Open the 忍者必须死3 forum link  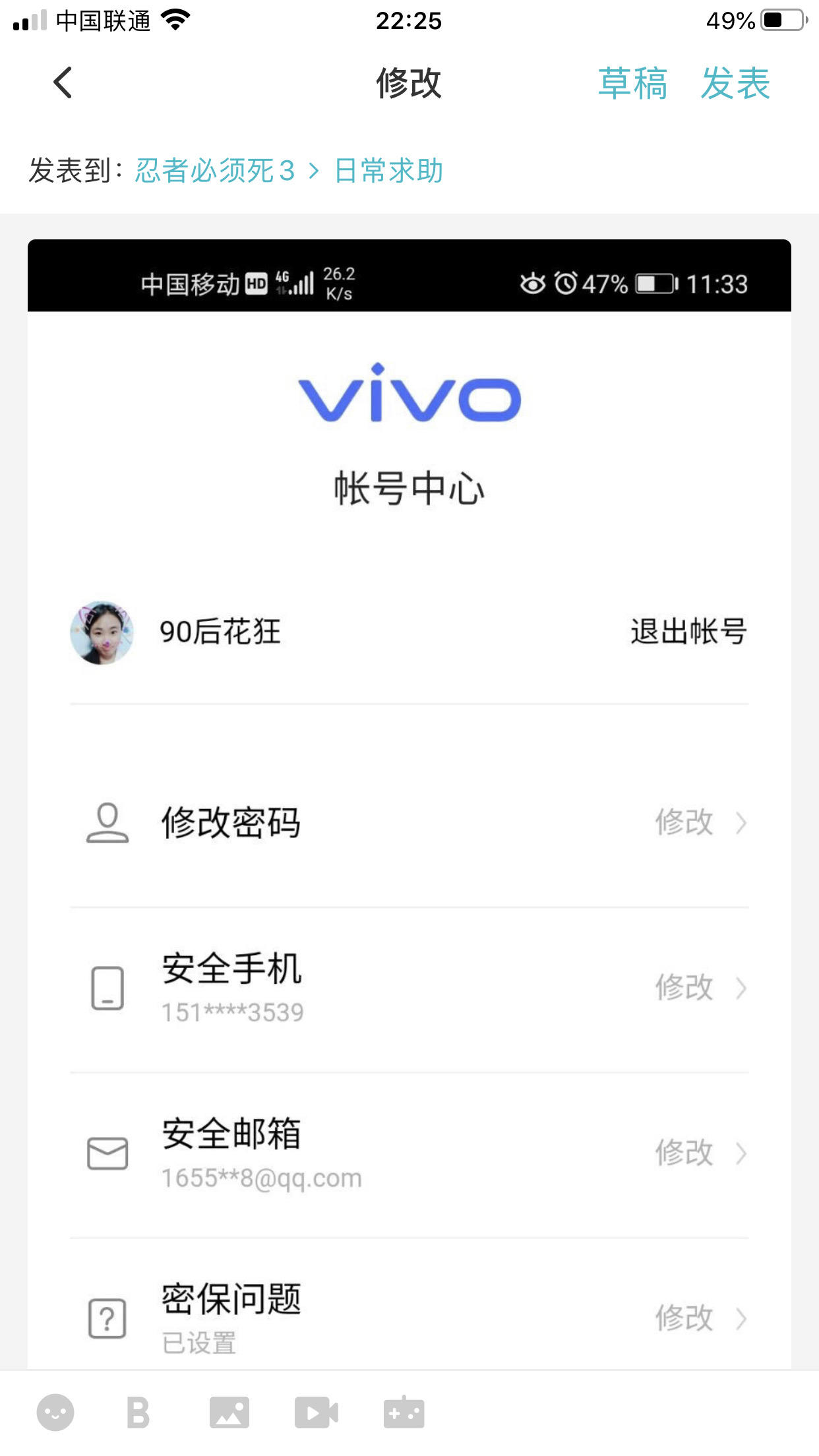click(x=215, y=171)
